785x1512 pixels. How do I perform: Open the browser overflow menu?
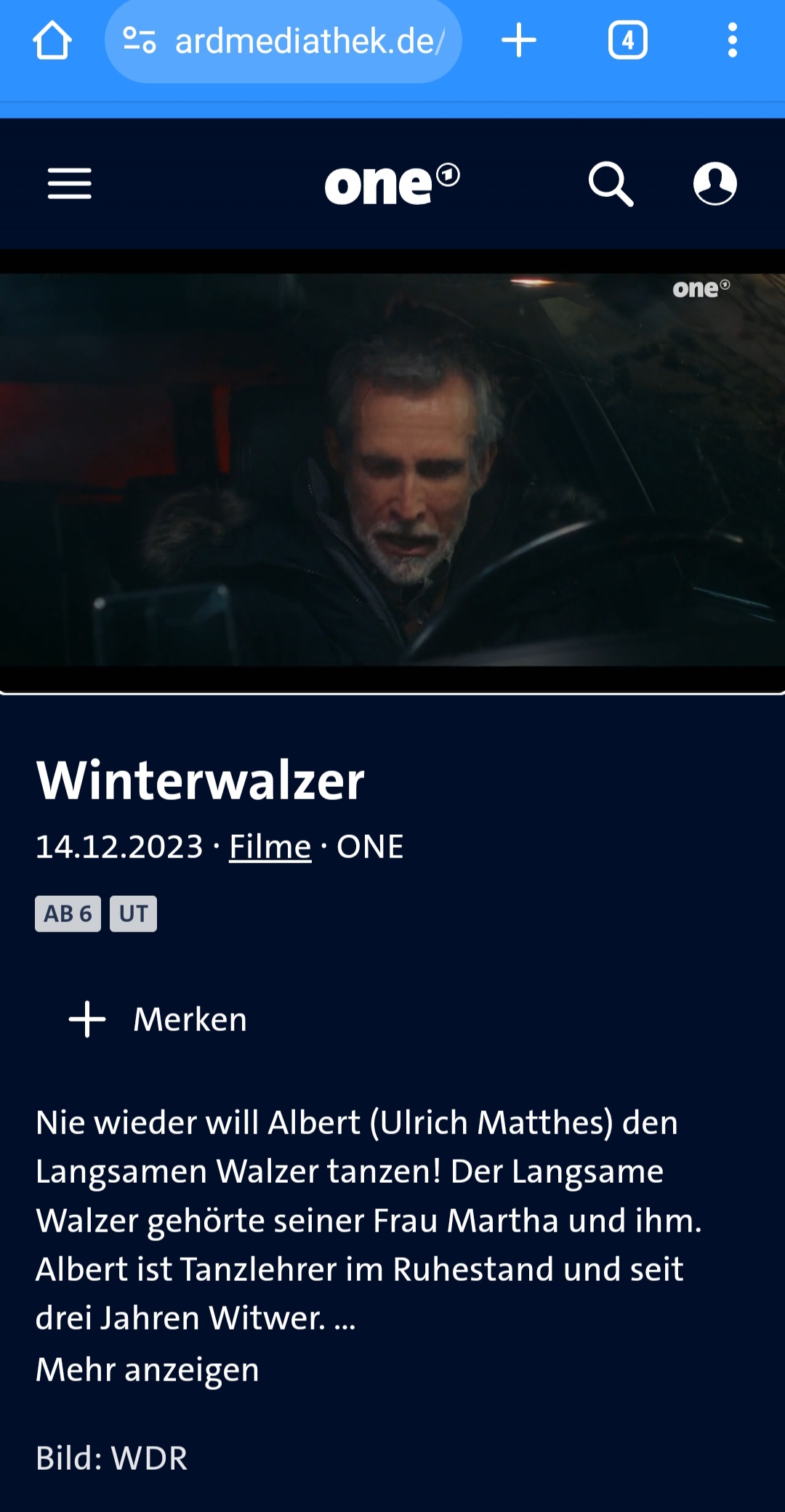pyautogui.click(x=733, y=41)
